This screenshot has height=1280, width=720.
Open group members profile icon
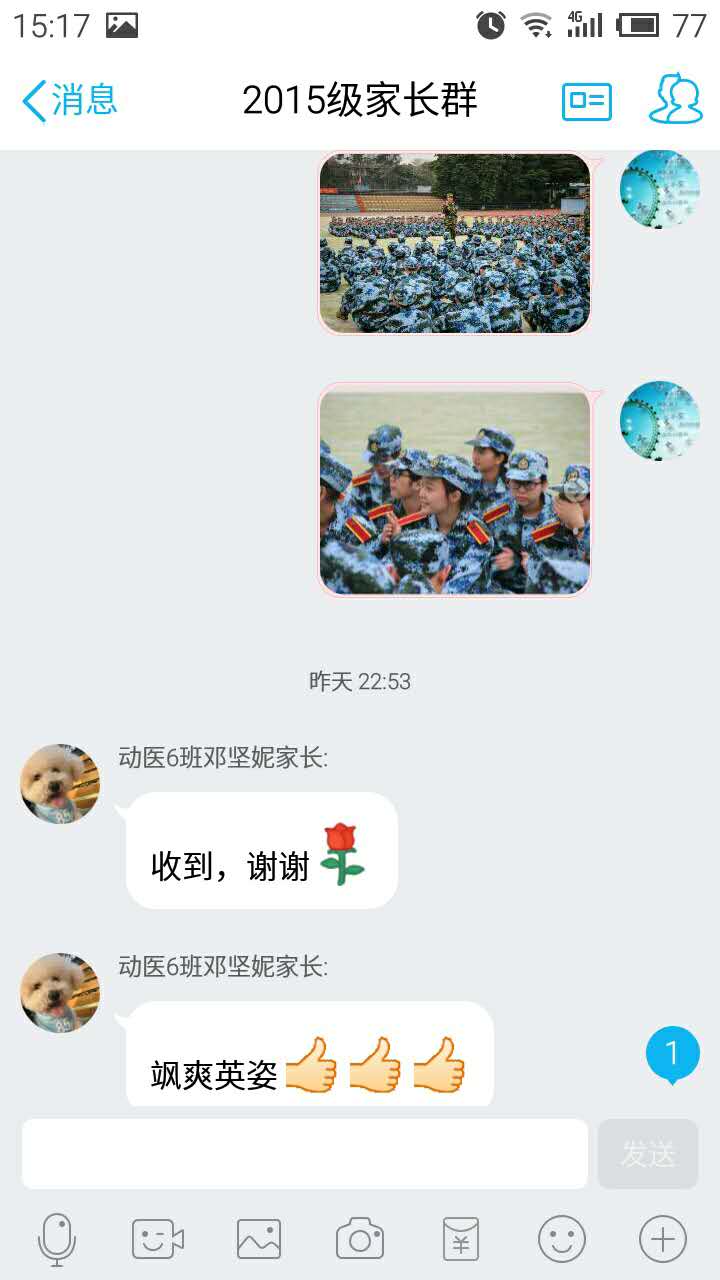point(675,100)
